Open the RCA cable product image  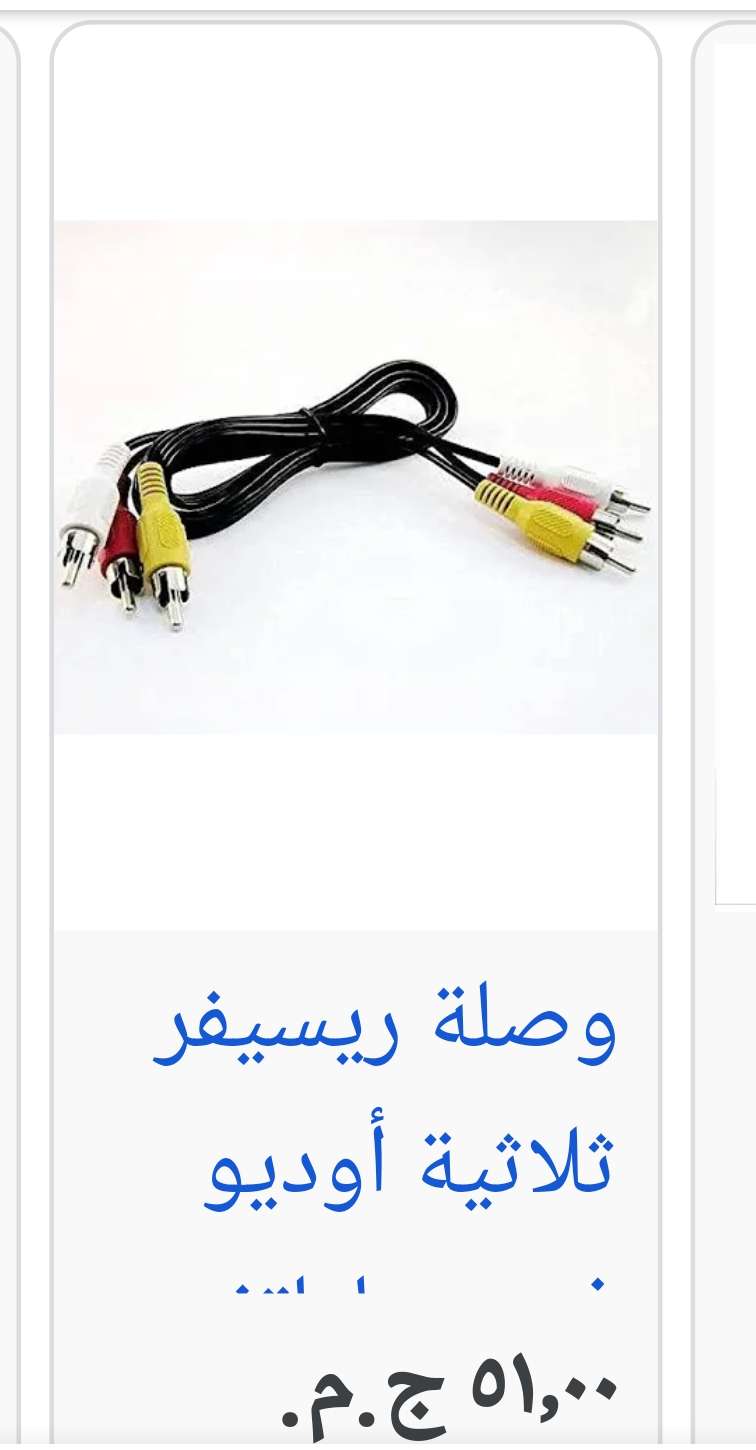(x=355, y=478)
